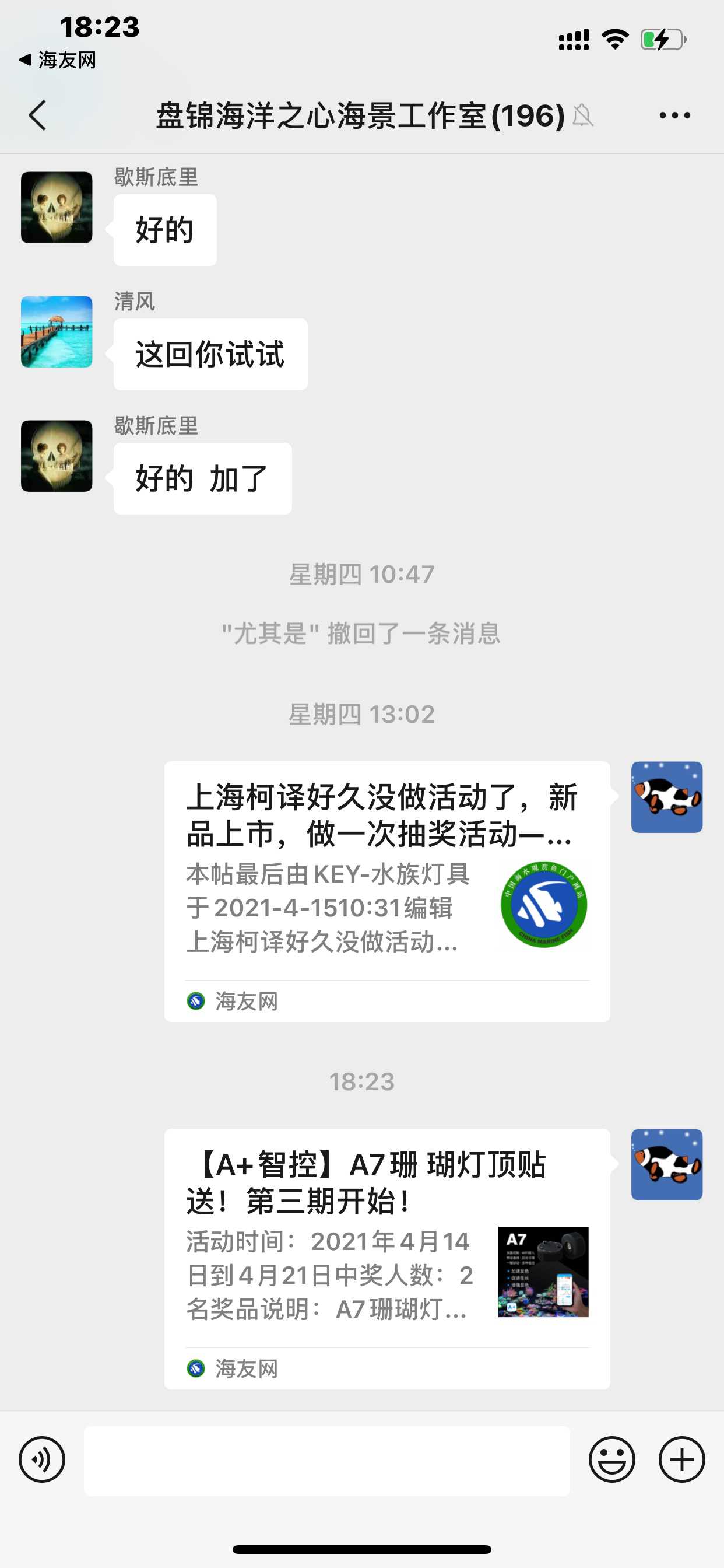Open the plus attachment menu
The image size is (724, 1568).
681,1459
